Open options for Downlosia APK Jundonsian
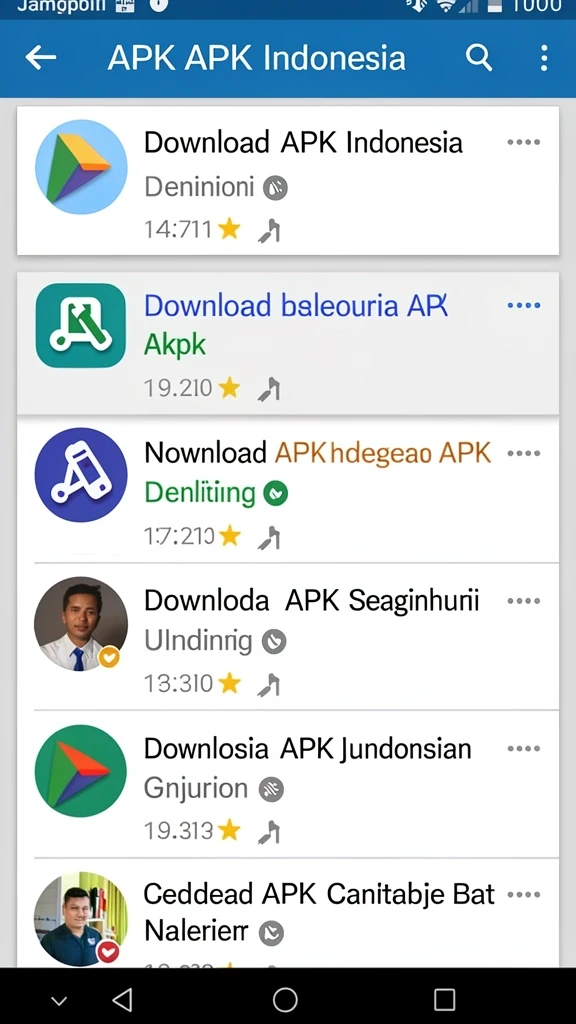The height and width of the screenshot is (1024, 576). (524, 748)
